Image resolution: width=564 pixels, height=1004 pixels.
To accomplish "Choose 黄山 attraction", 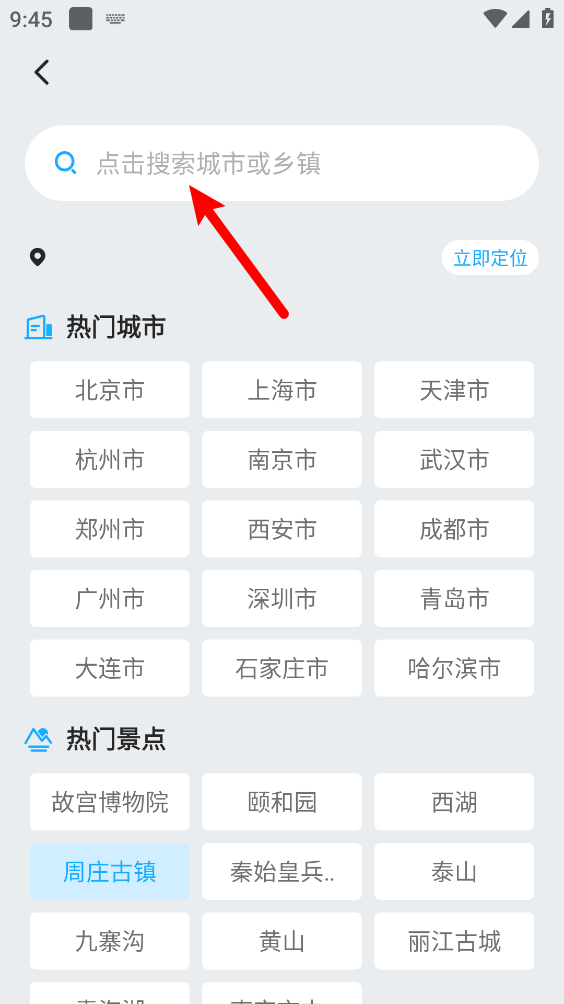I will pos(282,941).
